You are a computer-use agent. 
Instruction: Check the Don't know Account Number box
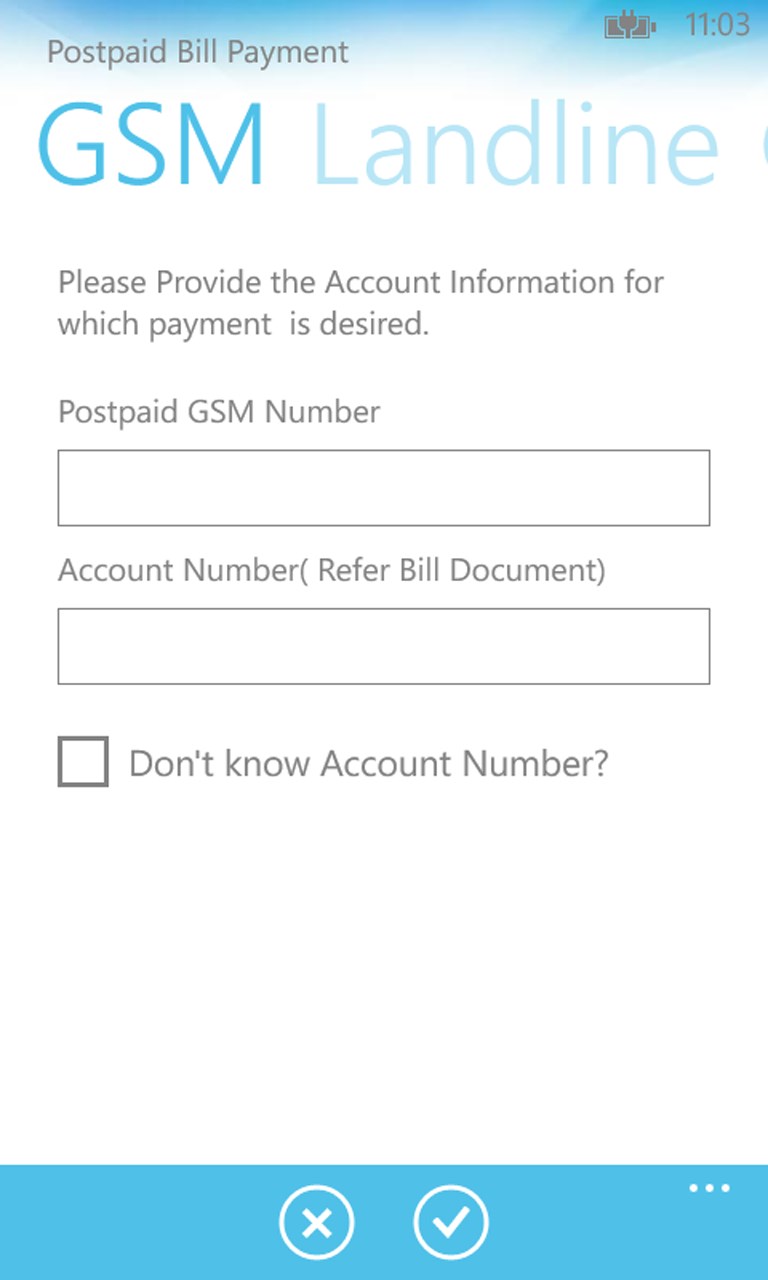pyautogui.click(x=83, y=762)
